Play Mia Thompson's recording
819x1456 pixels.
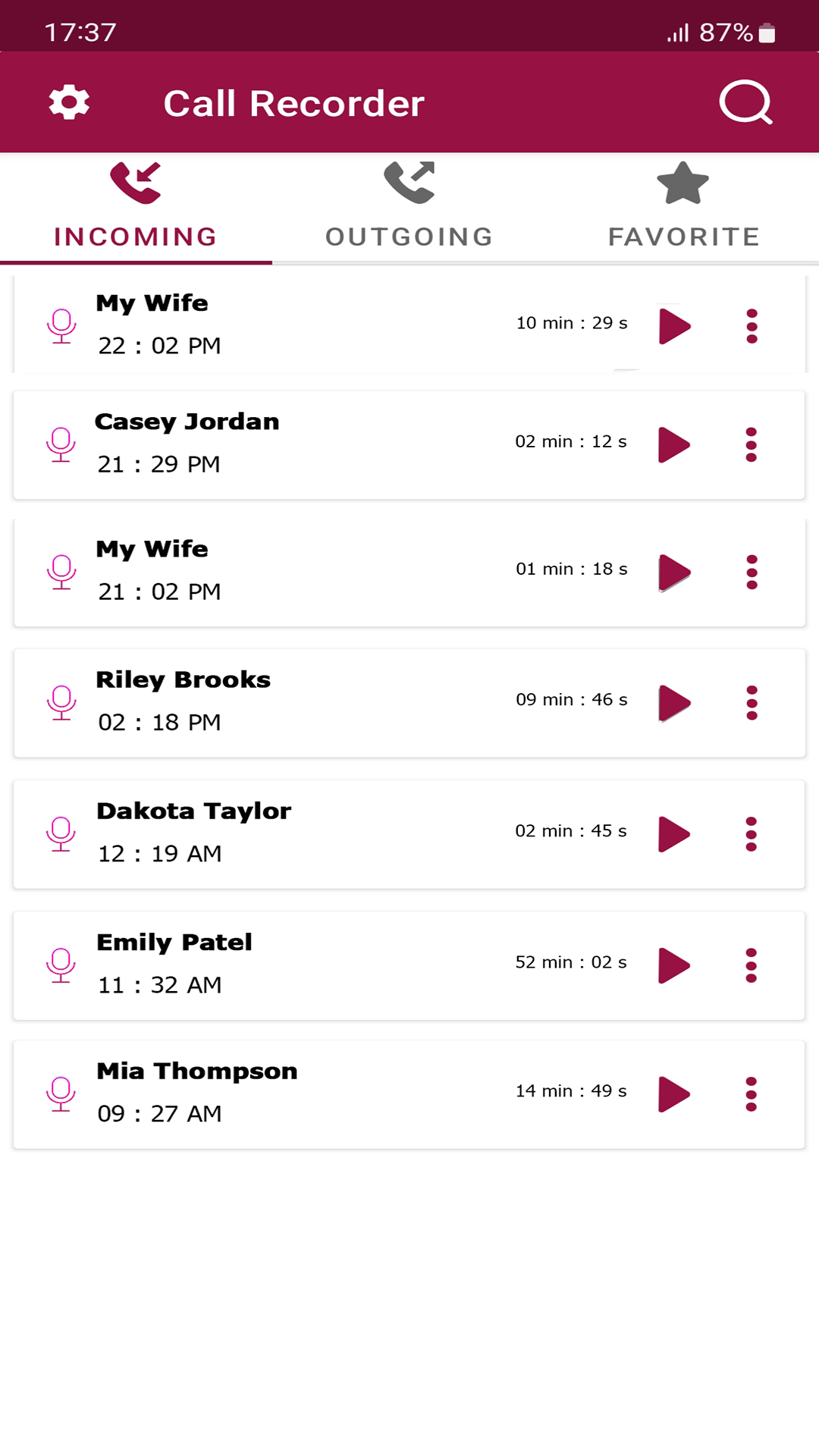point(674,1094)
